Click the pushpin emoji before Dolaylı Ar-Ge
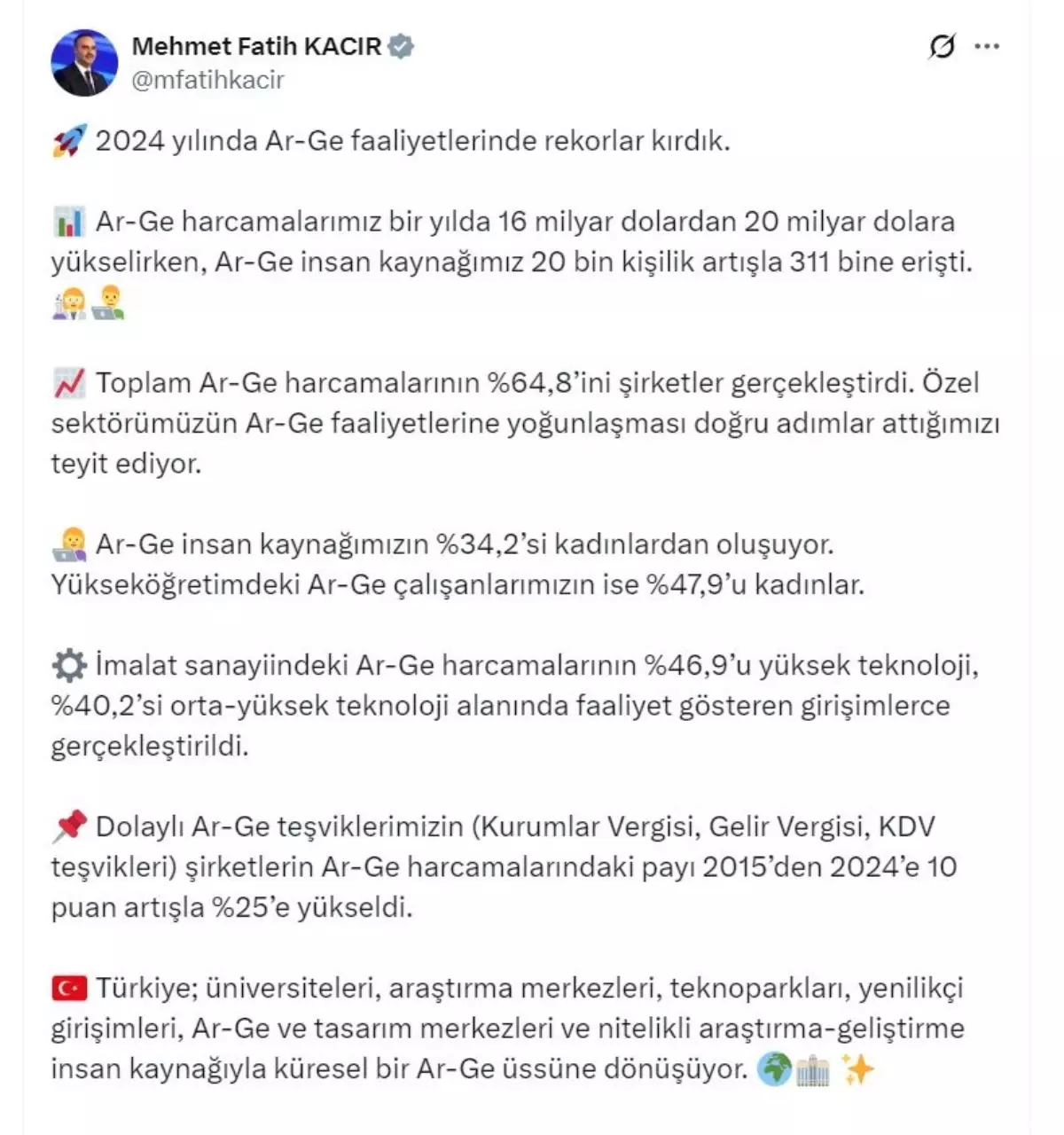This screenshot has height=1135, width=1064. (68, 826)
